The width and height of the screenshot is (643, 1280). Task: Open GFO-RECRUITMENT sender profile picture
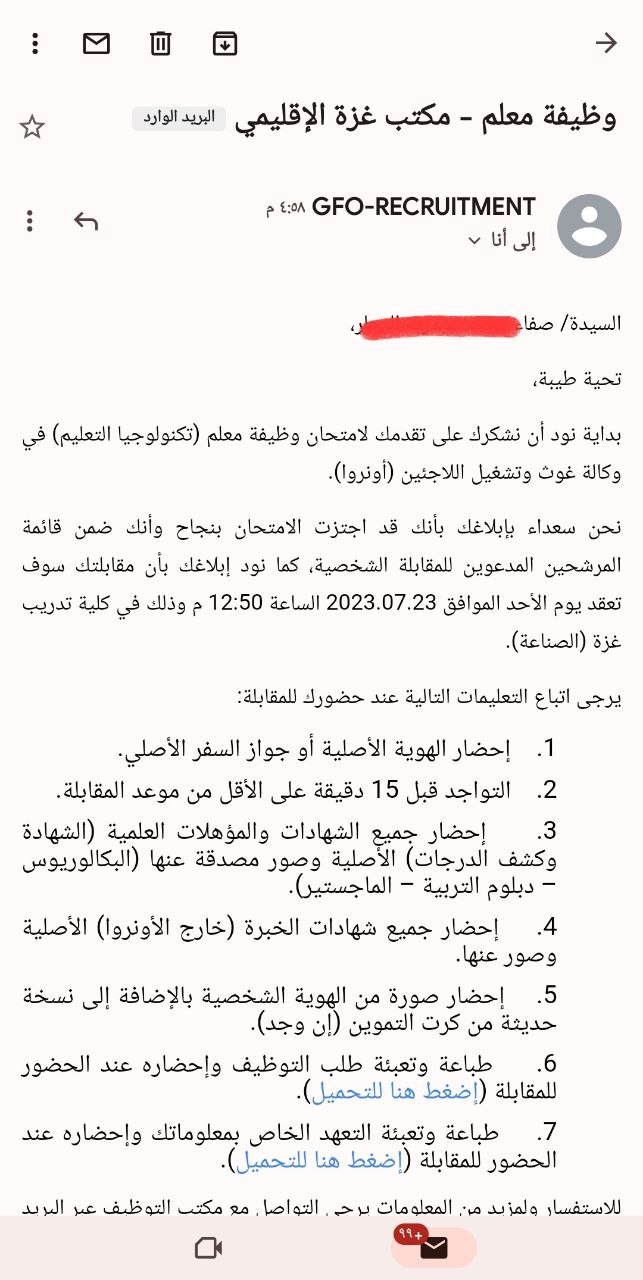point(588,226)
